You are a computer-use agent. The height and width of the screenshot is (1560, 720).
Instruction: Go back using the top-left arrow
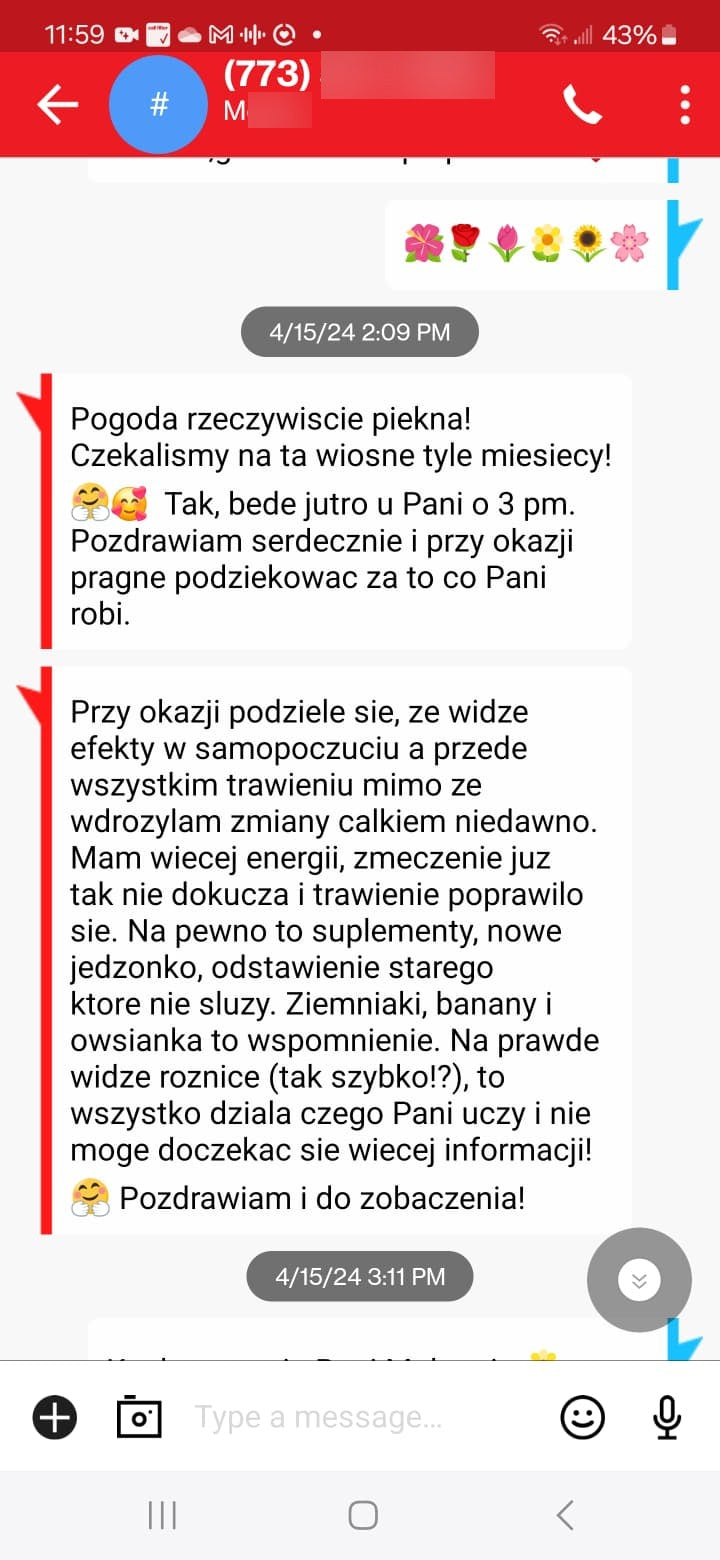click(57, 105)
